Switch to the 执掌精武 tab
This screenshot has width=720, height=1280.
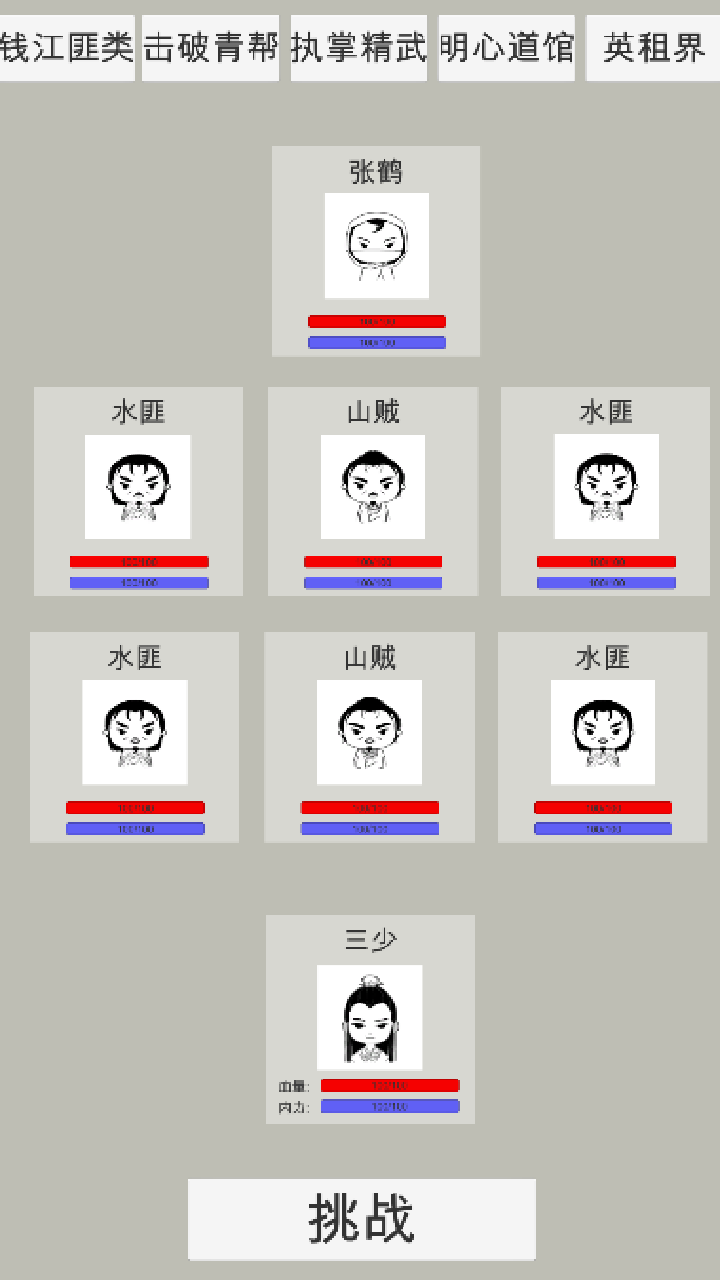(x=358, y=46)
